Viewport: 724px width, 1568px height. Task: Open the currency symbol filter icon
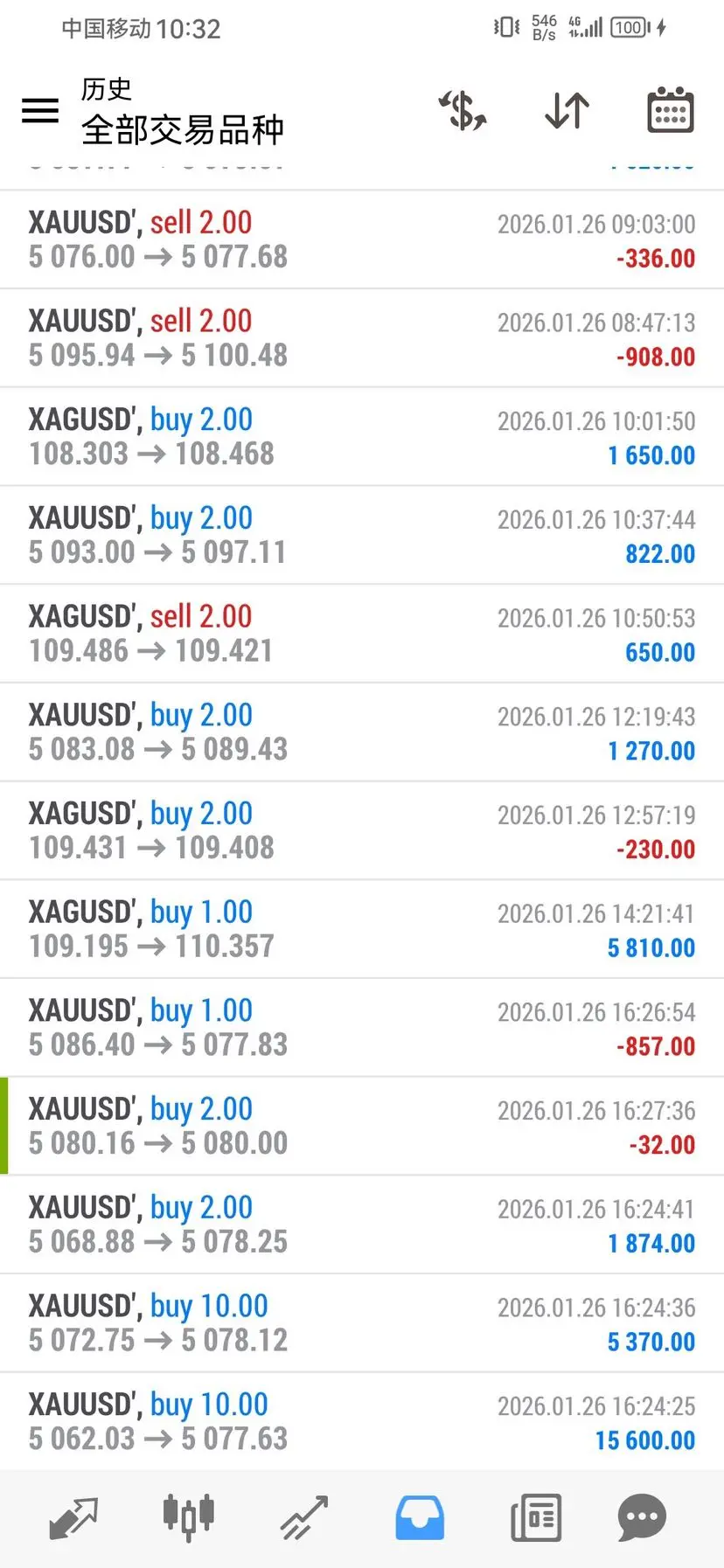463,111
